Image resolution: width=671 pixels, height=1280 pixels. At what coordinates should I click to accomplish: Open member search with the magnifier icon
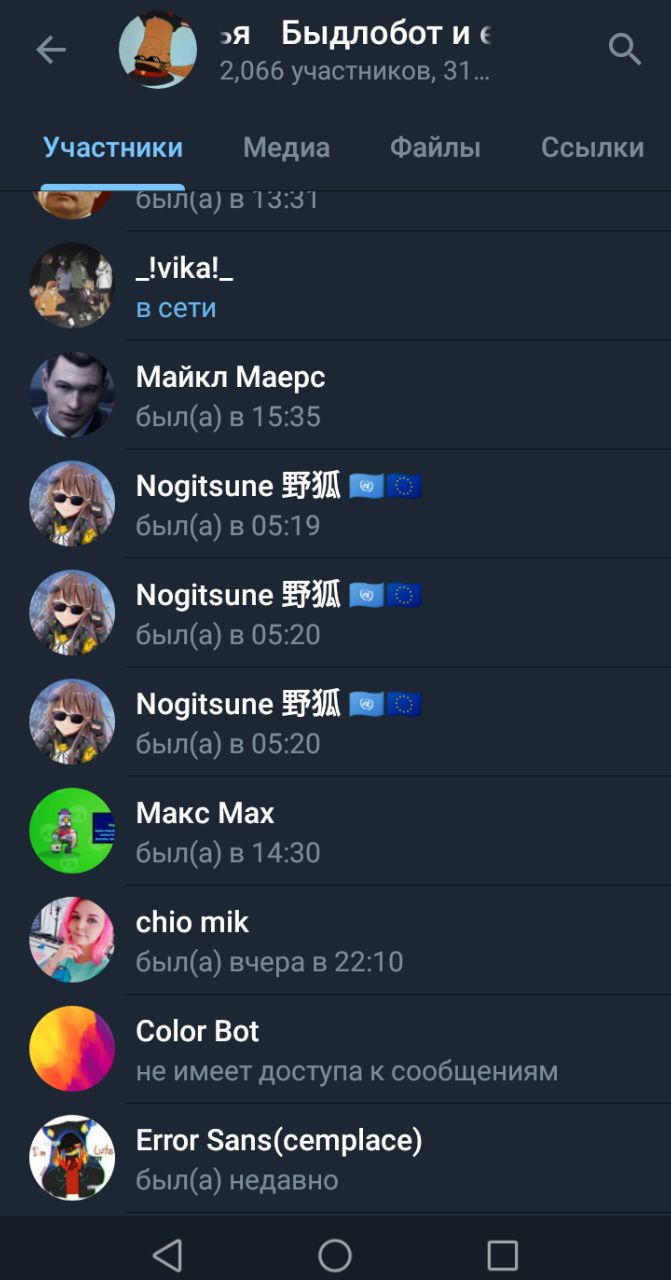(x=624, y=49)
